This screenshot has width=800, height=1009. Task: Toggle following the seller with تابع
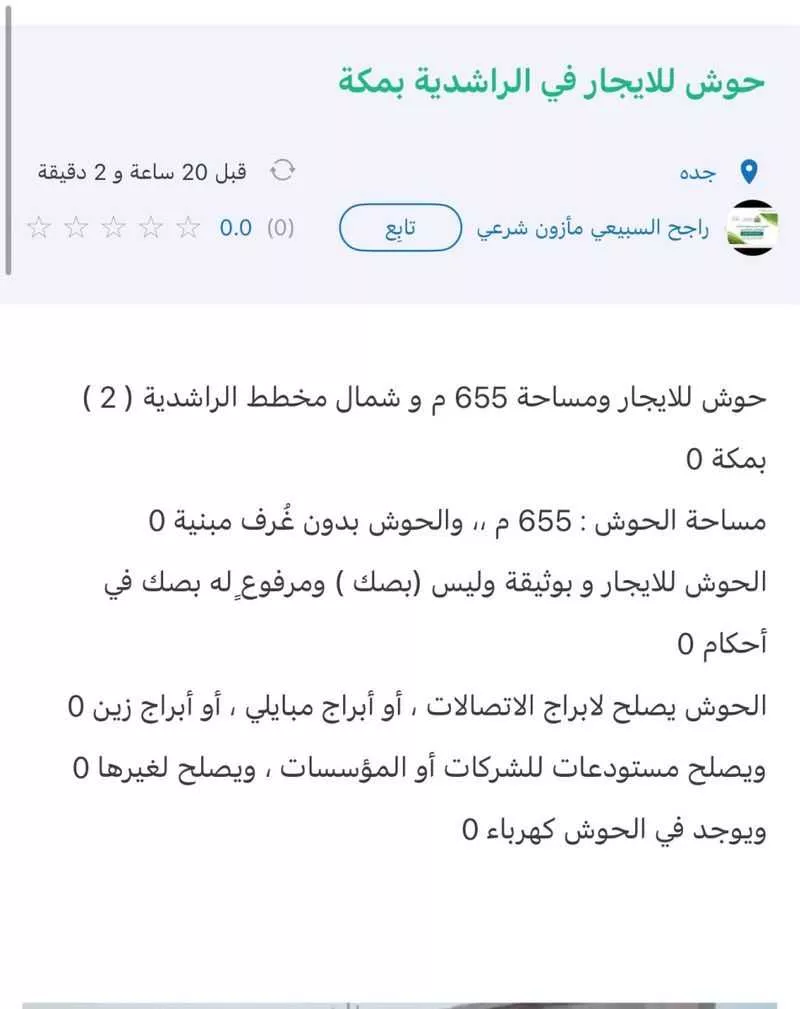[x=398, y=228]
